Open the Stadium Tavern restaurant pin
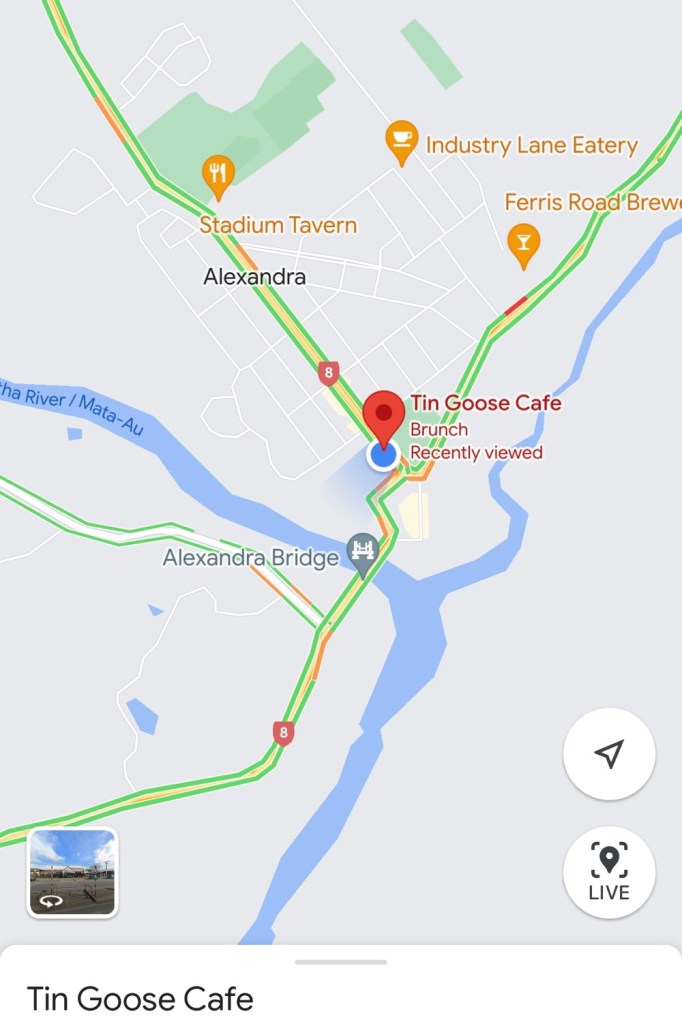Viewport: 682px width, 1024px height. tap(218, 175)
